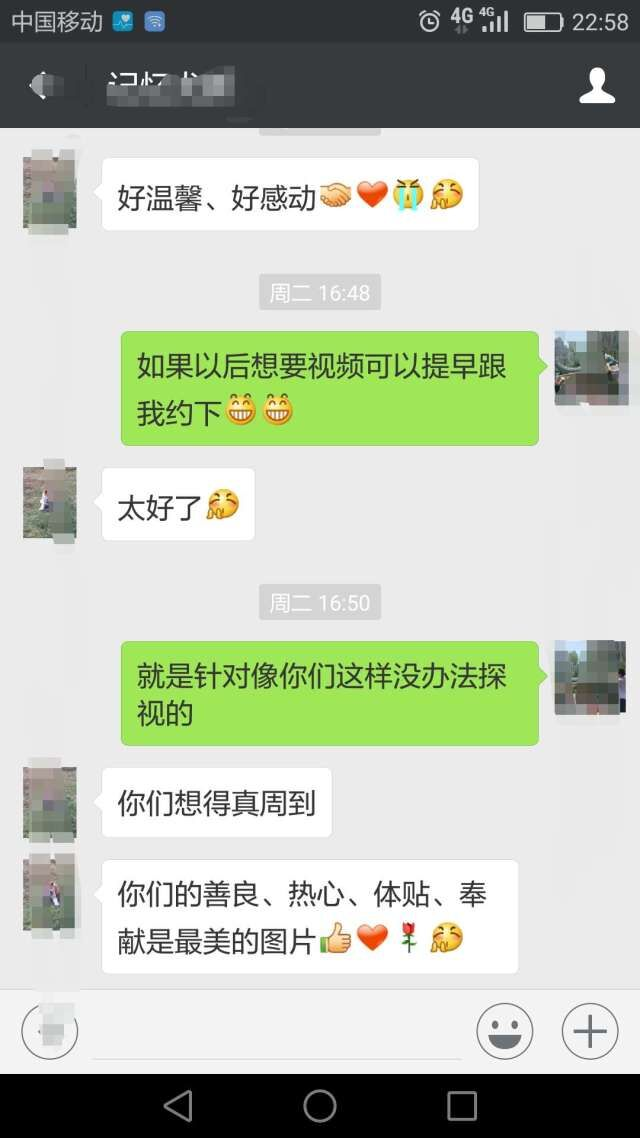This screenshot has height=1138, width=640.
Task: Switch to voice input mode
Action: tap(49, 1031)
